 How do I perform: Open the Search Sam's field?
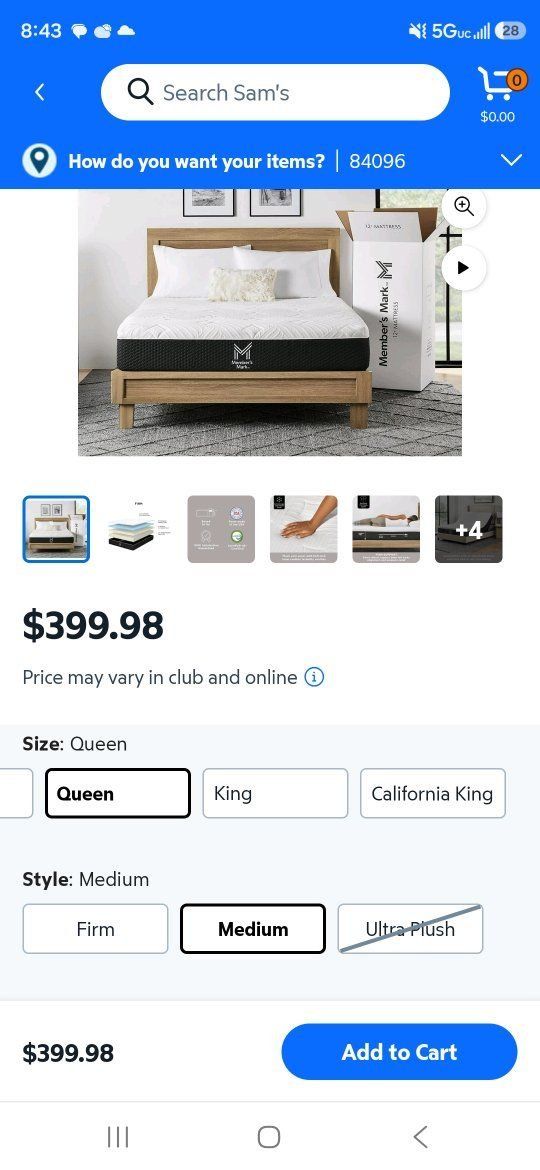275,93
